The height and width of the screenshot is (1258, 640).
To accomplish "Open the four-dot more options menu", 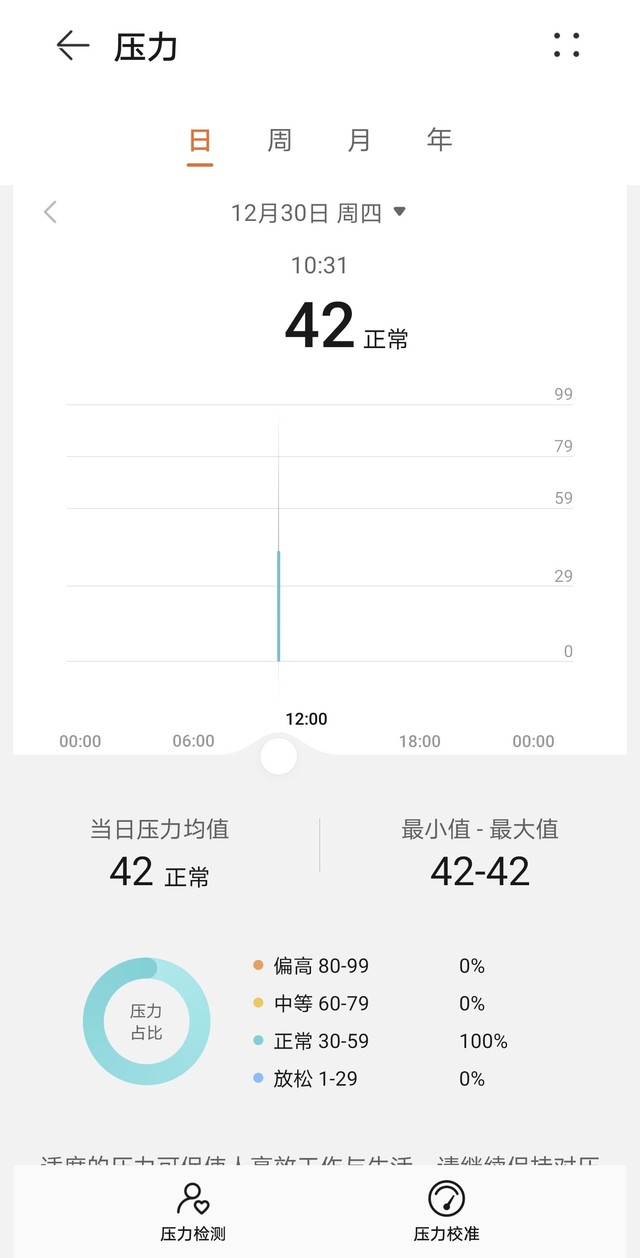I will [566, 45].
